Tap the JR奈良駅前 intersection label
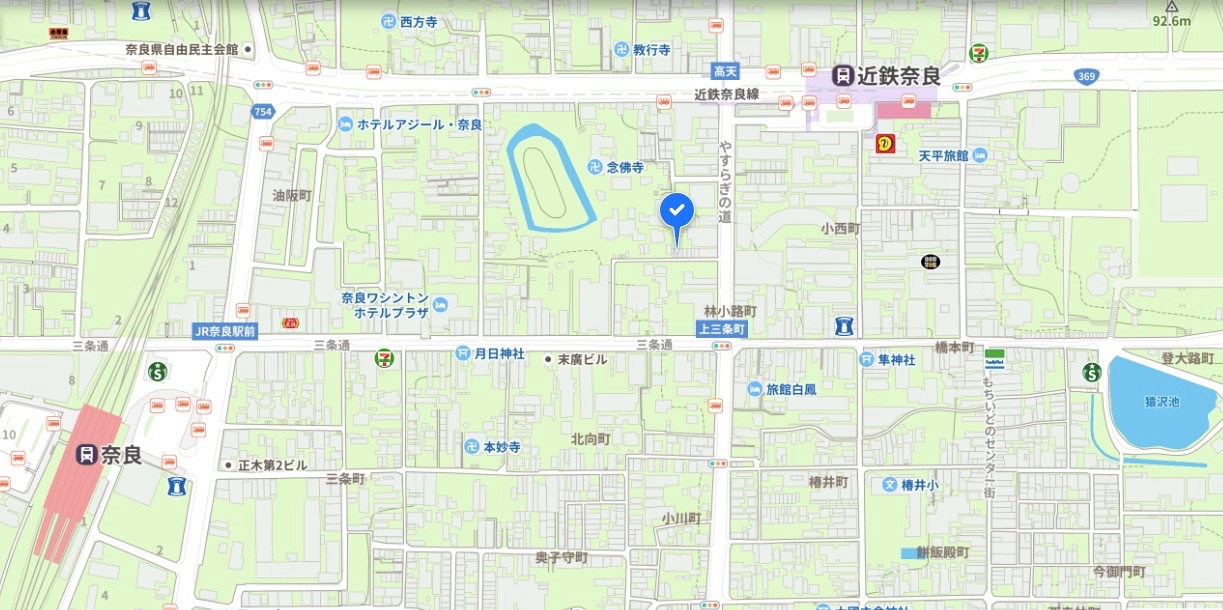This screenshot has width=1223, height=610. [225, 330]
